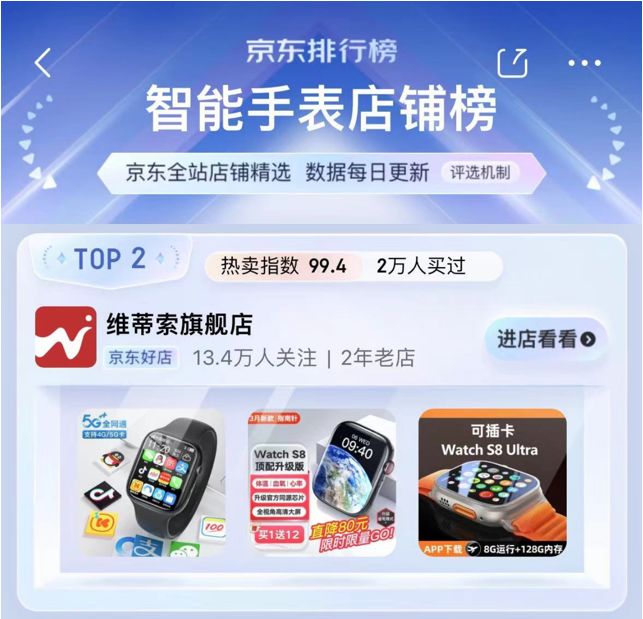Viewport: 643px width, 619px height.
Task: Open the 5G全网通 smartwatch product tile
Action: click(152, 482)
